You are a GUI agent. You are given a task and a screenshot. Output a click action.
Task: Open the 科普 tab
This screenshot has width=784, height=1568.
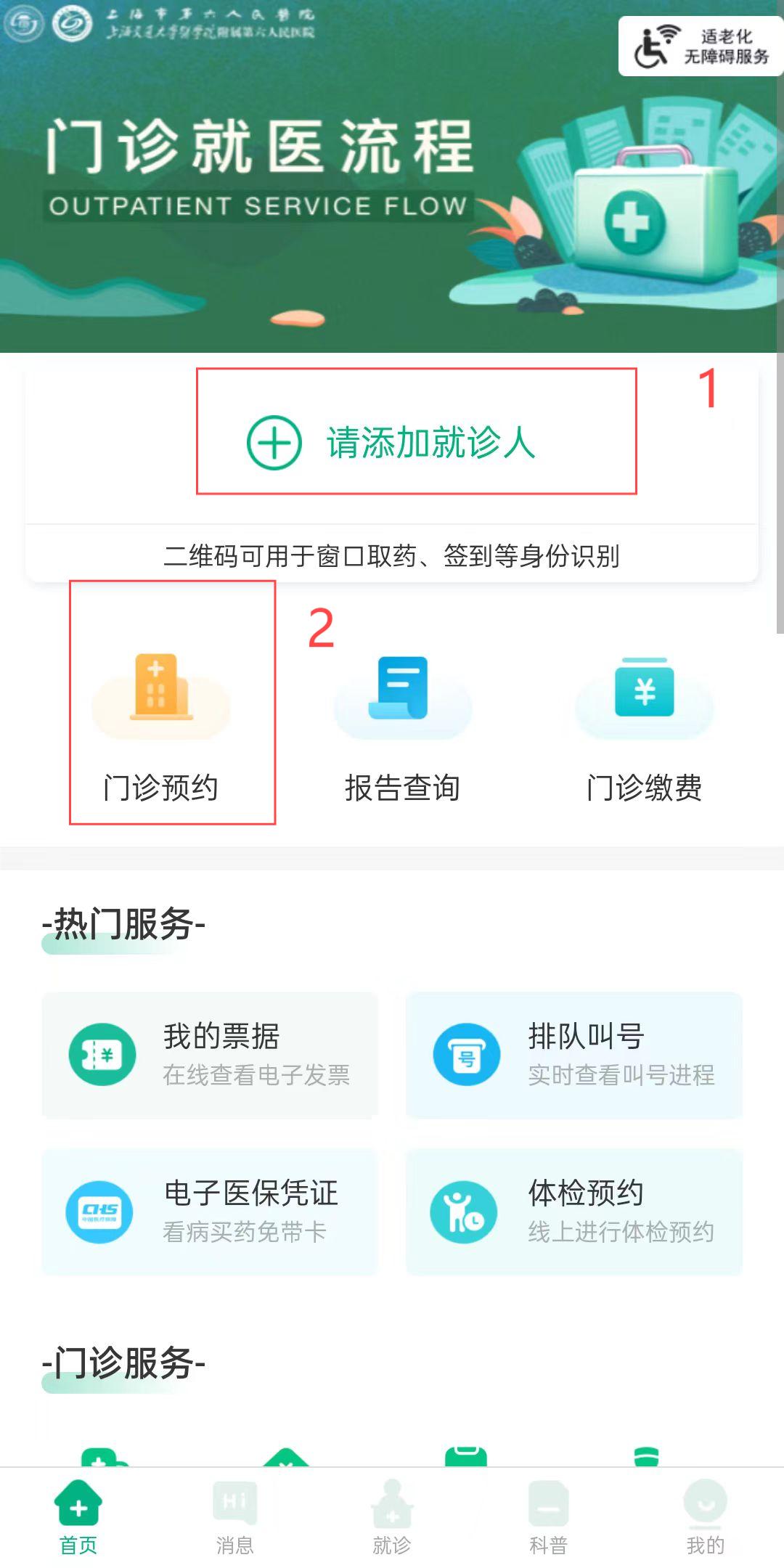549,1517
